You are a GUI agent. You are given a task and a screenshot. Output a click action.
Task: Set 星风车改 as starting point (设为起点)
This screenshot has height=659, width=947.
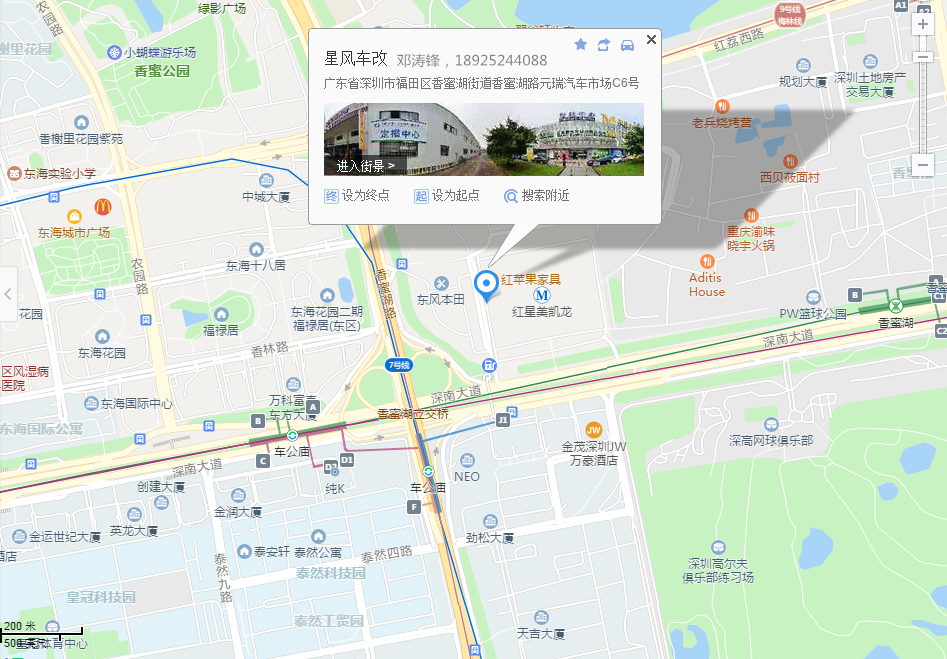point(447,196)
